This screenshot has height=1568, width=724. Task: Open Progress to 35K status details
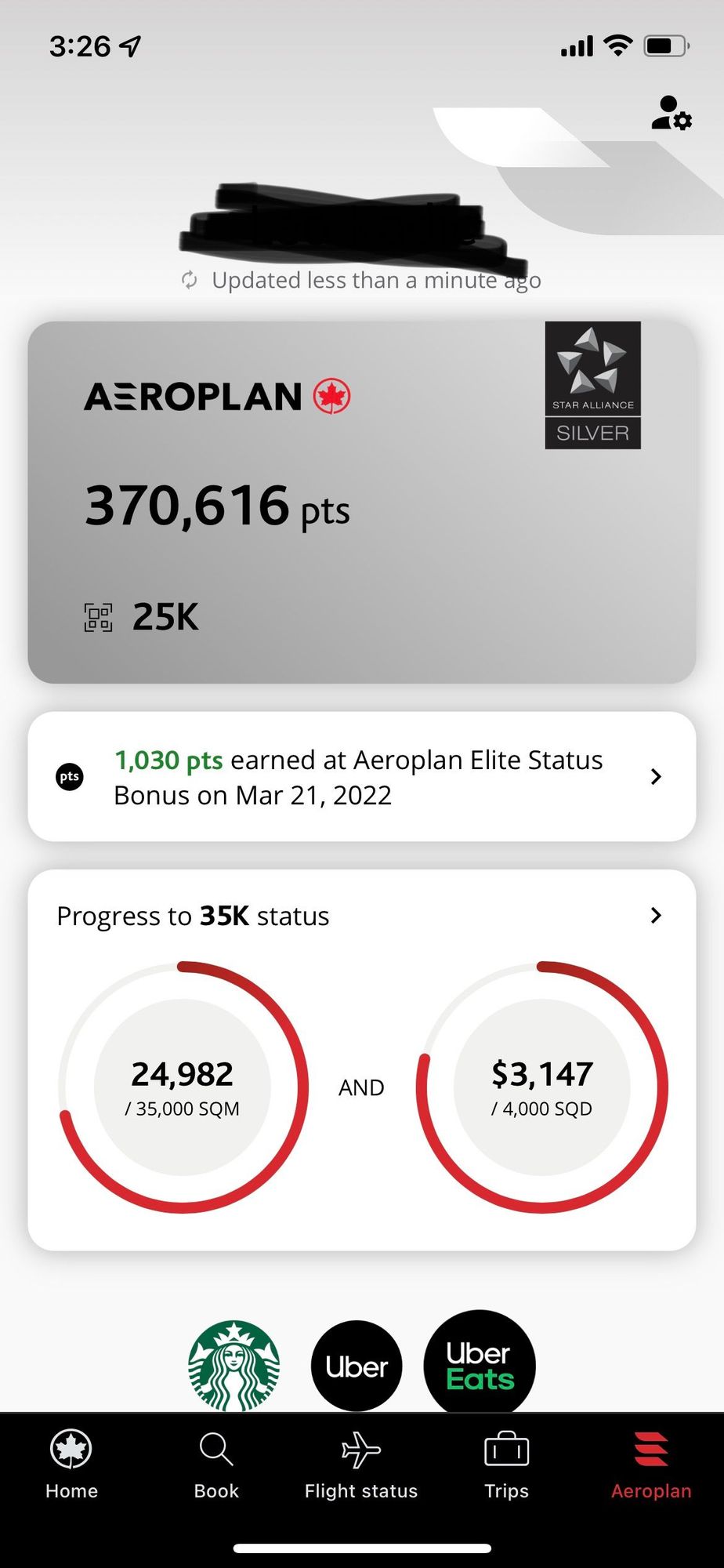point(655,916)
